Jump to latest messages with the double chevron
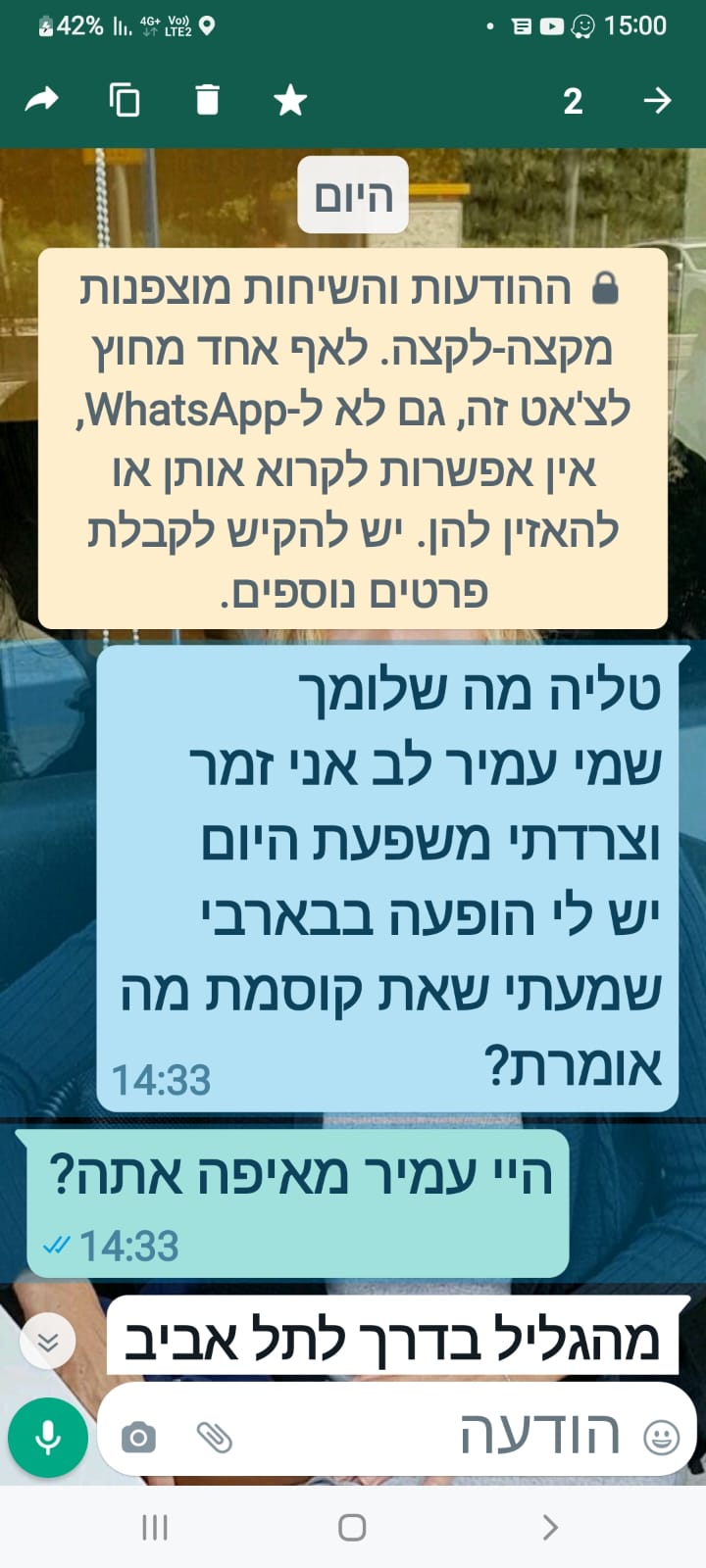The image size is (706, 1568). [47, 1342]
